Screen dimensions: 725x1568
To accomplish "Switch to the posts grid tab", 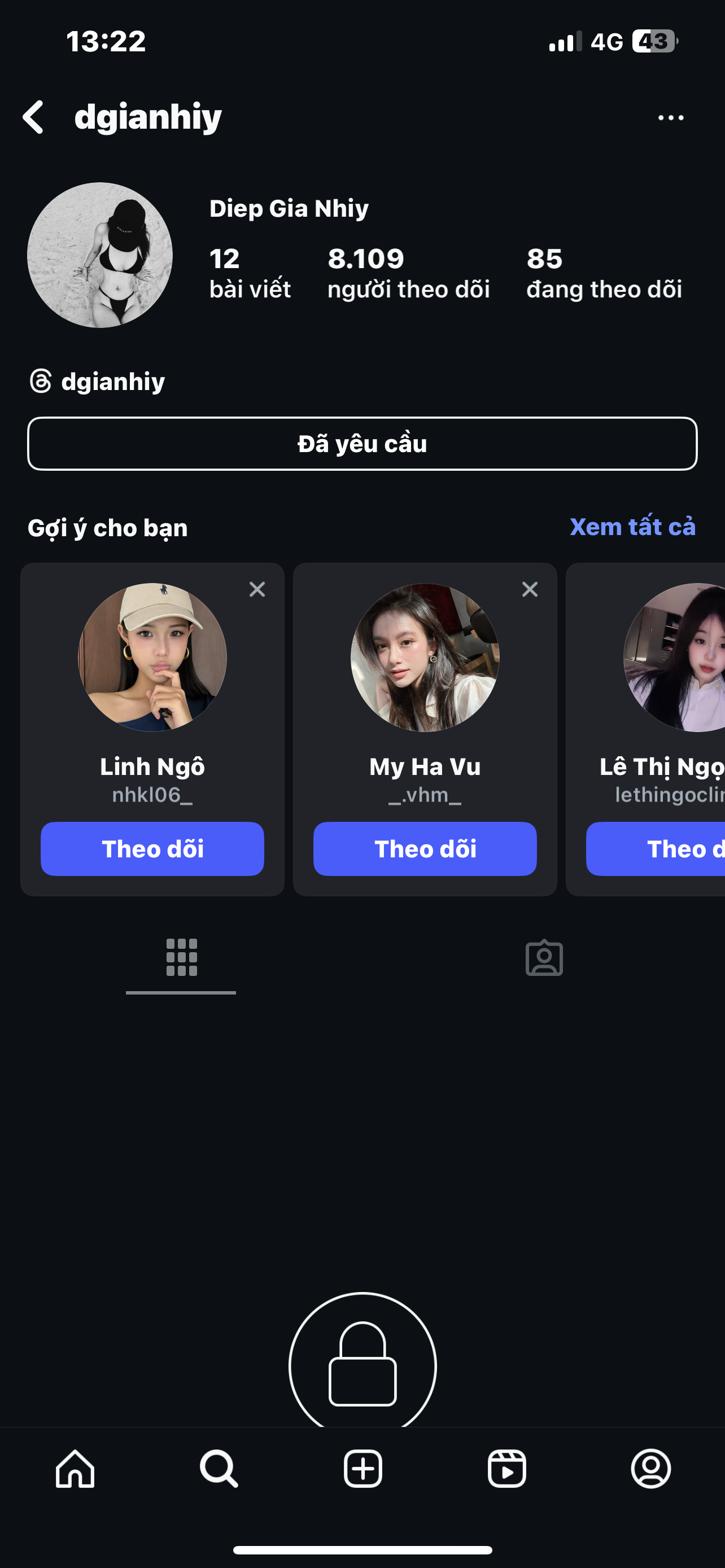I will 181,957.
